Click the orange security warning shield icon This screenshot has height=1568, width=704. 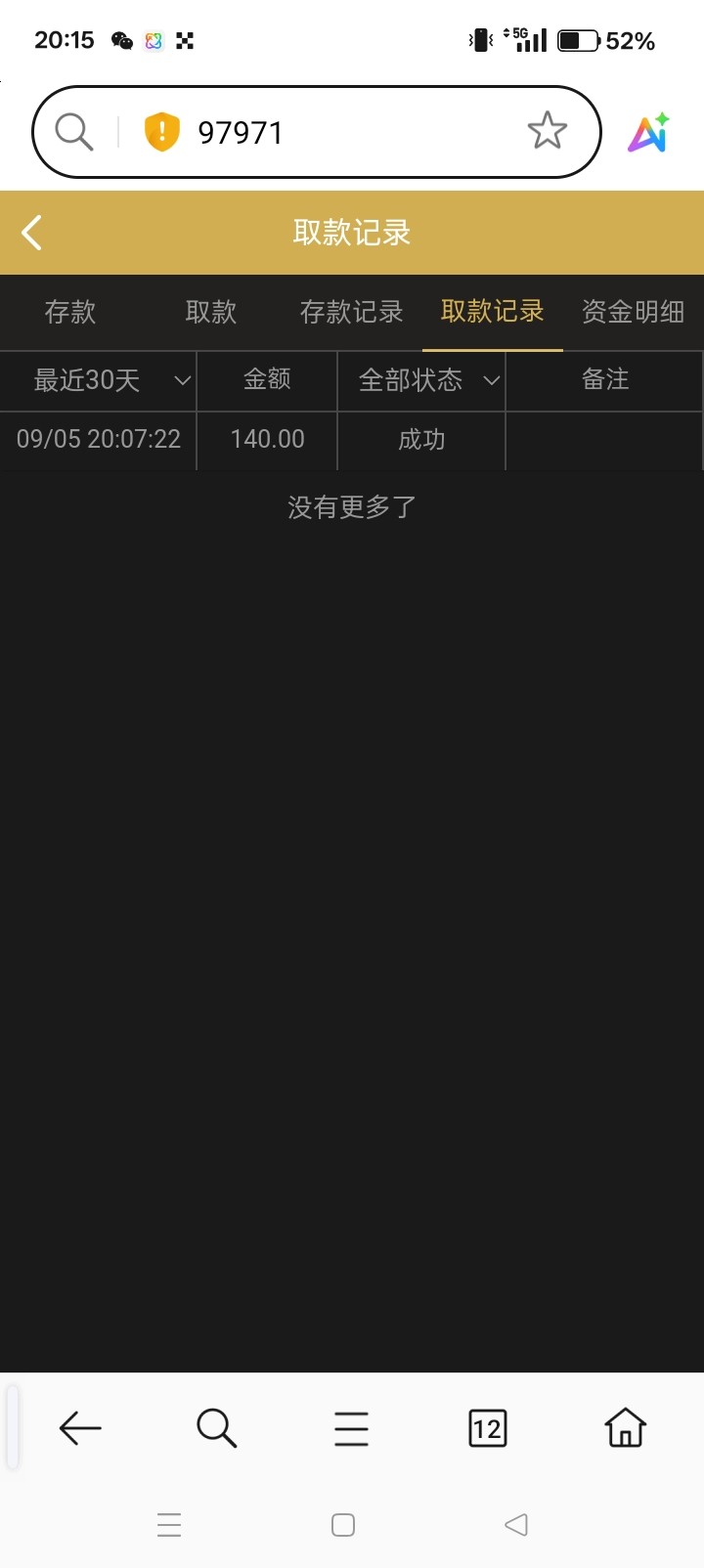pos(163,131)
